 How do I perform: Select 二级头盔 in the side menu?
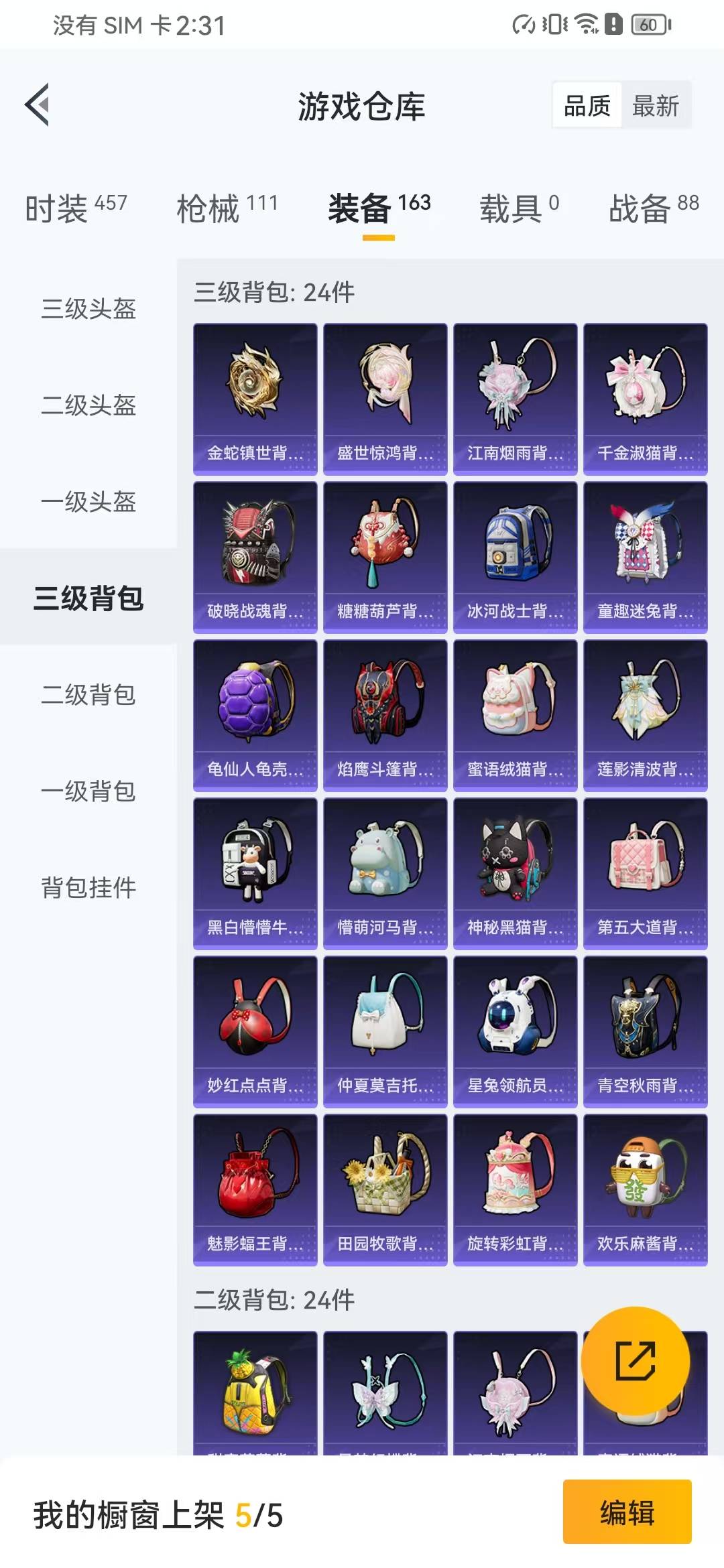[x=88, y=405]
